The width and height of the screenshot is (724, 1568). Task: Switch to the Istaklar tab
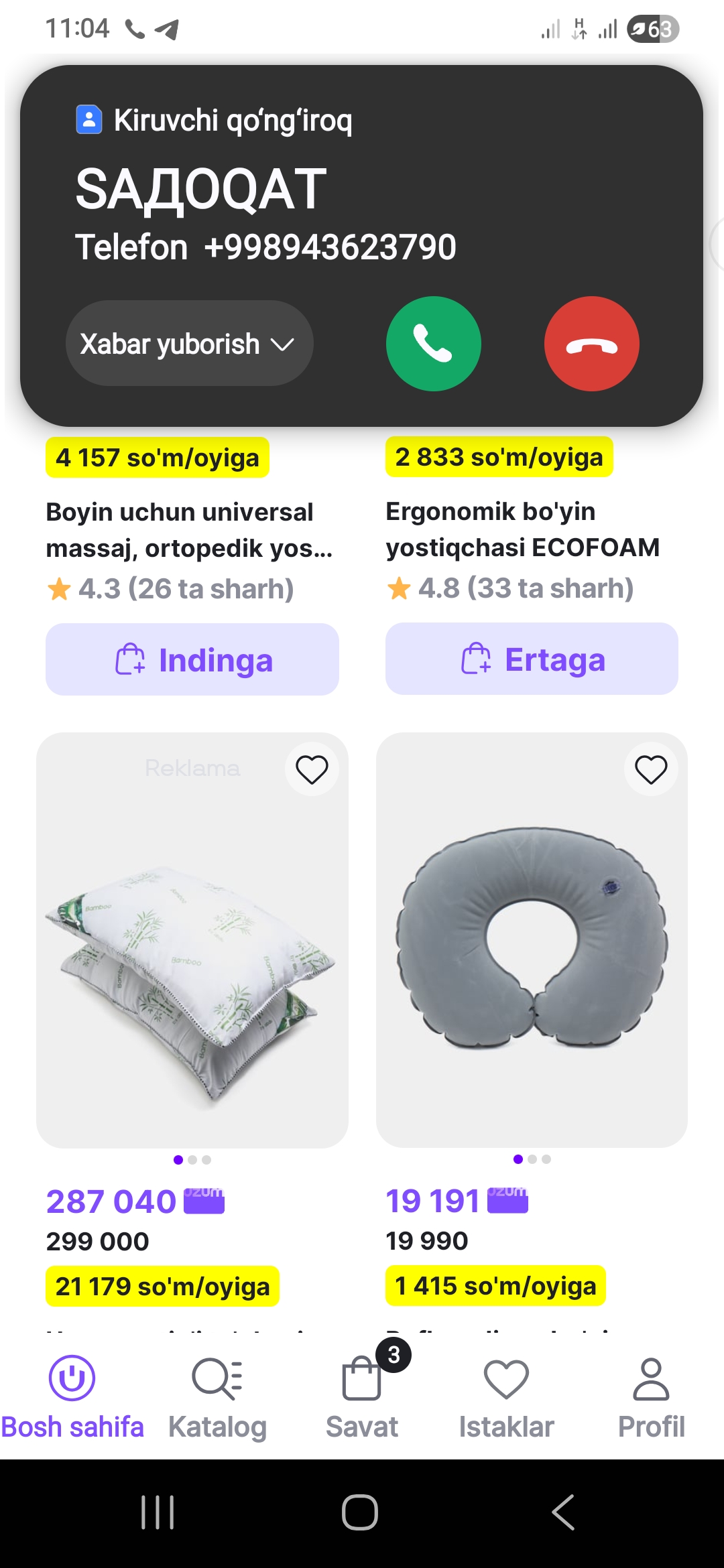click(x=507, y=1396)
